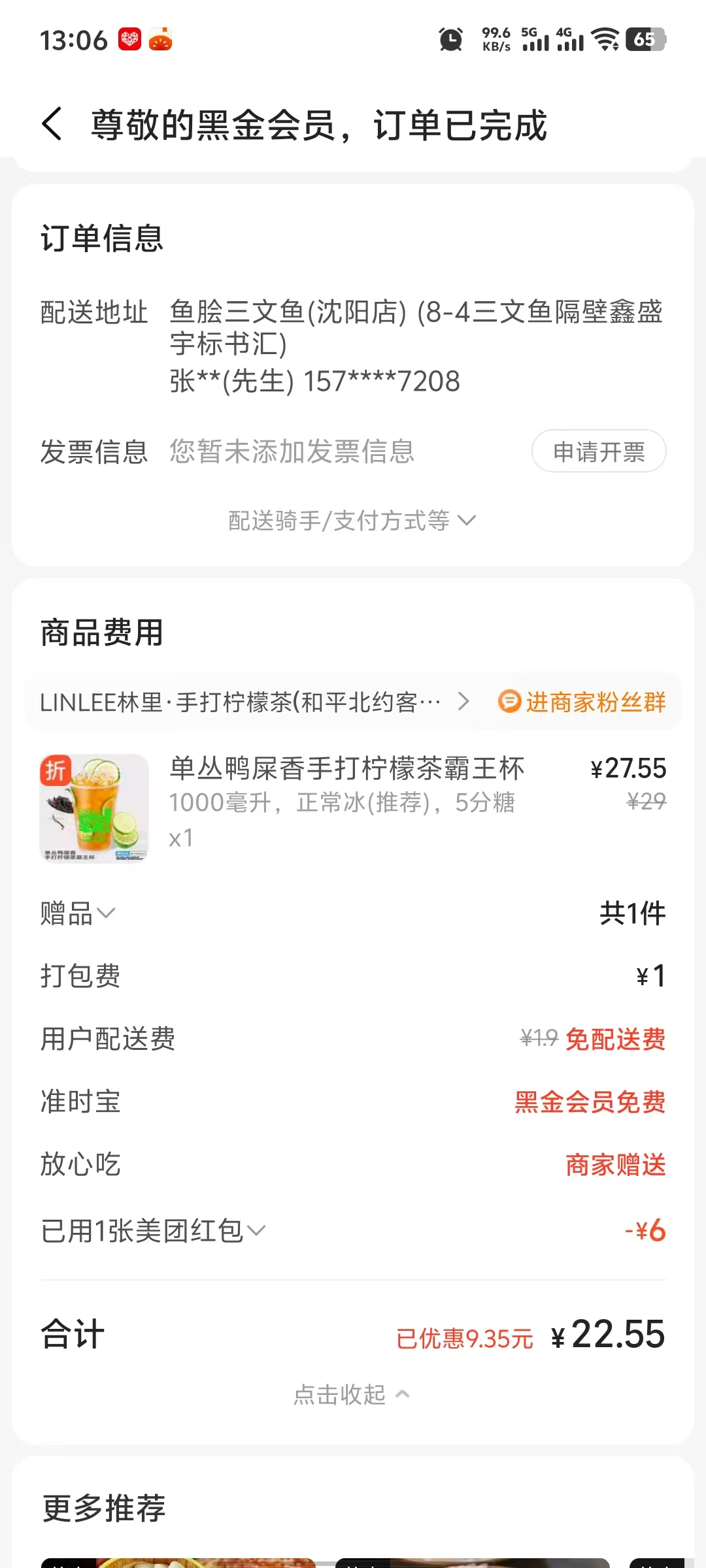This screenshot has width=706, height=1568.
Task: Go back from the completed order page
Action: click(52, 124)
